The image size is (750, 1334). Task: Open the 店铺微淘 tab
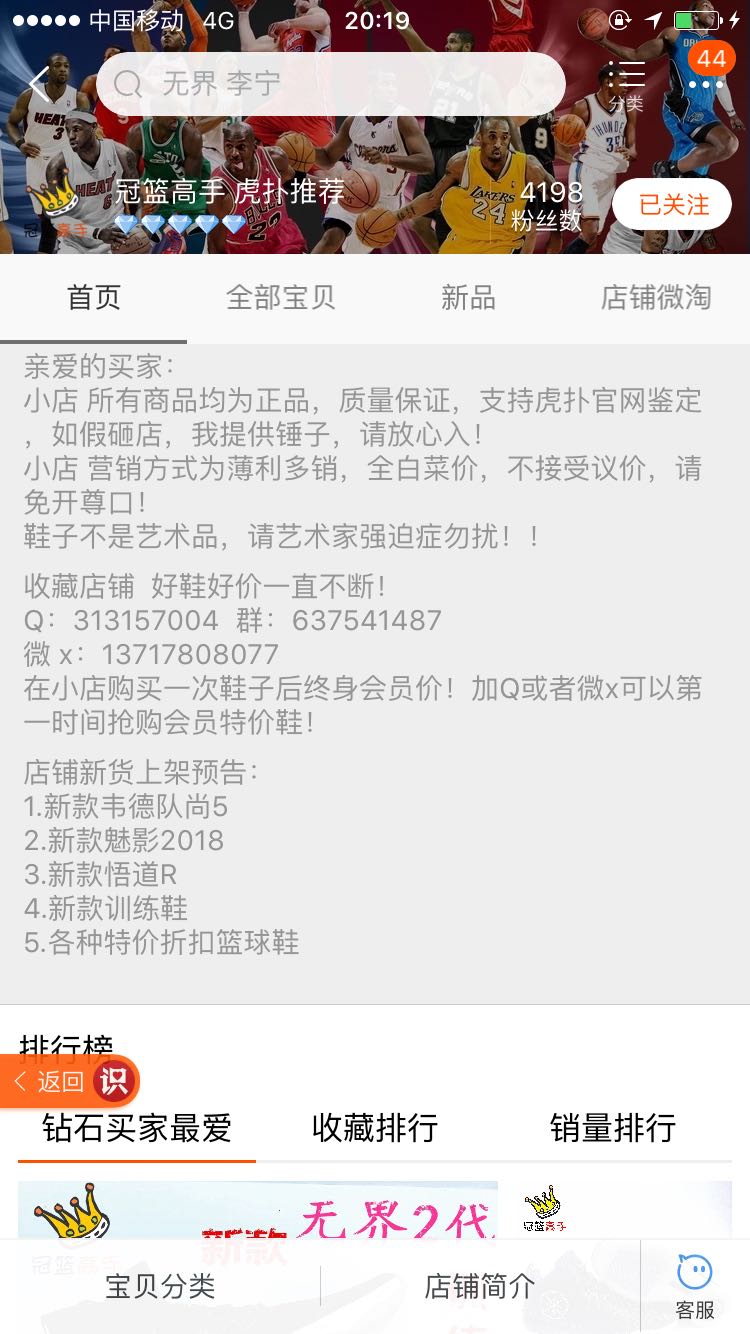[656, 297]
